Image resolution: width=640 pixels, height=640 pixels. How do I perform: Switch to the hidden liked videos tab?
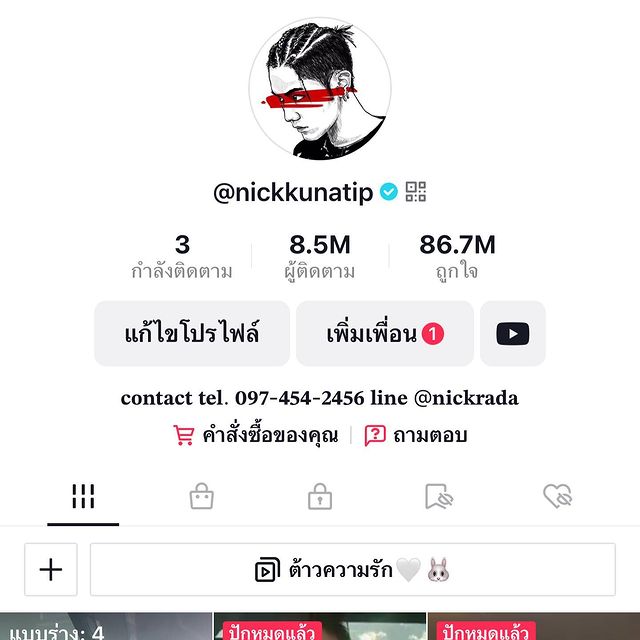click(556, 496)
